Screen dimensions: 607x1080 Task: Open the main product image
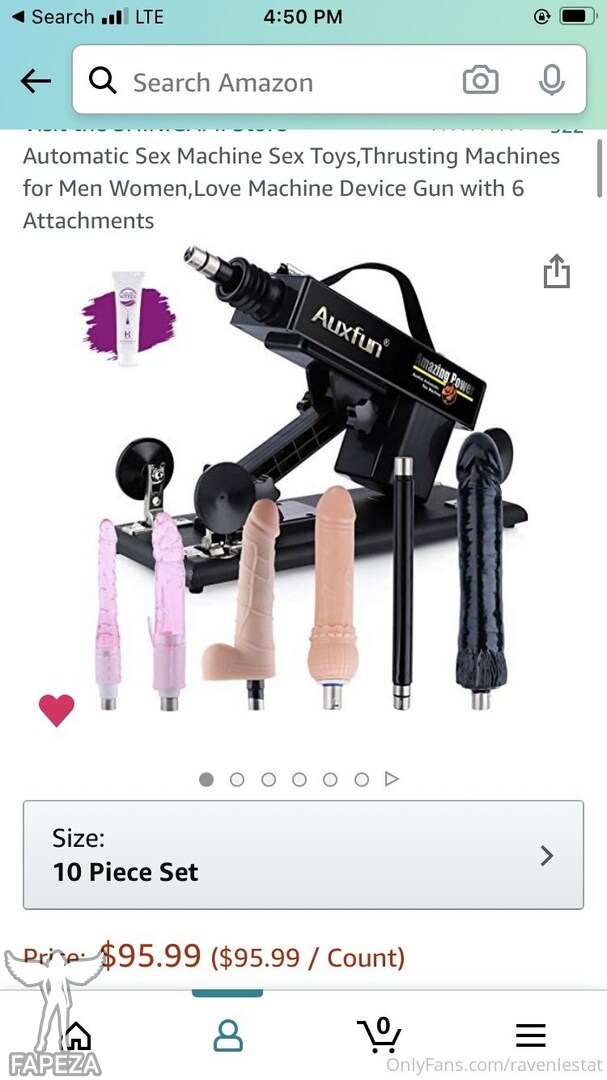[306, 479]
